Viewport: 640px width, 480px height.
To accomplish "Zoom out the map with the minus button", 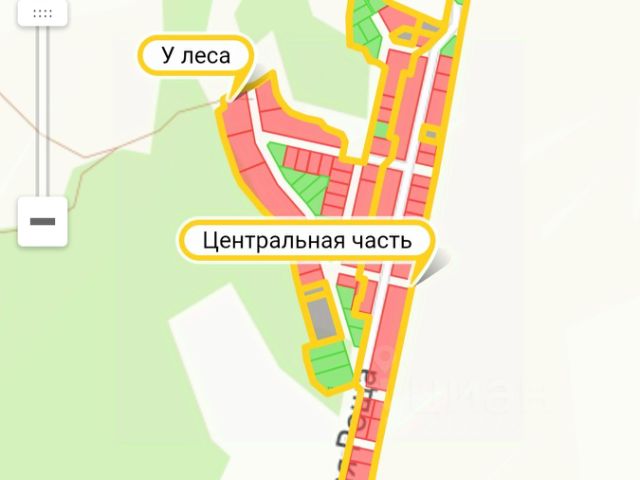I will 43,221.
